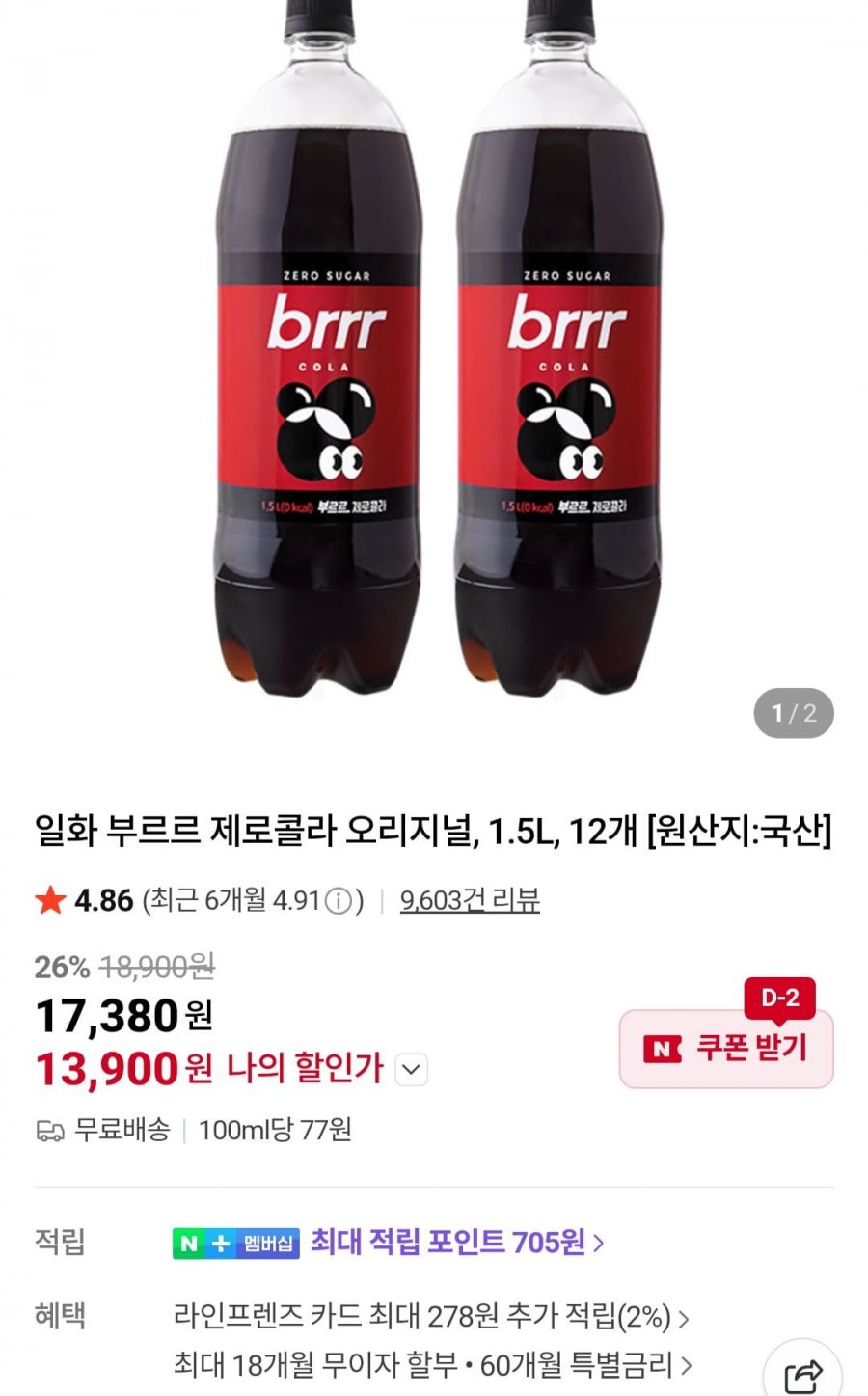Open the 9,603건 리뷰 reviews link
The width and height of the screenshot is (868, 1396).
[x=470, y=900]
